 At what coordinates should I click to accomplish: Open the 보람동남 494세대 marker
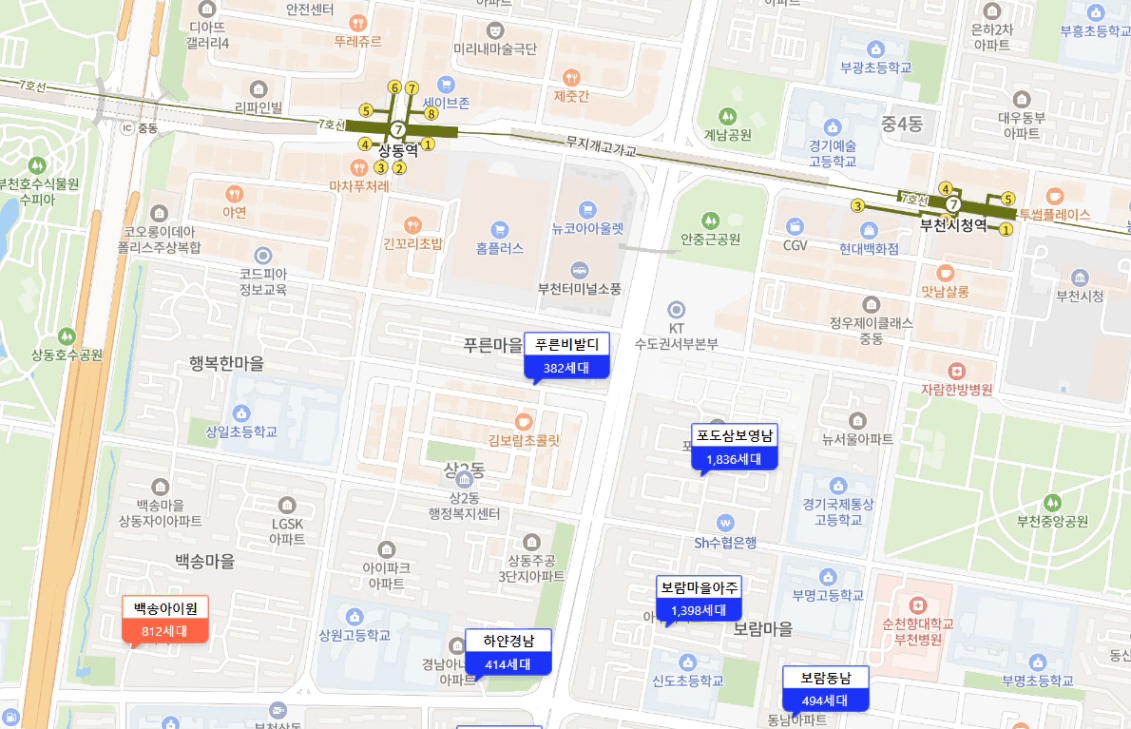coord(825,689)
